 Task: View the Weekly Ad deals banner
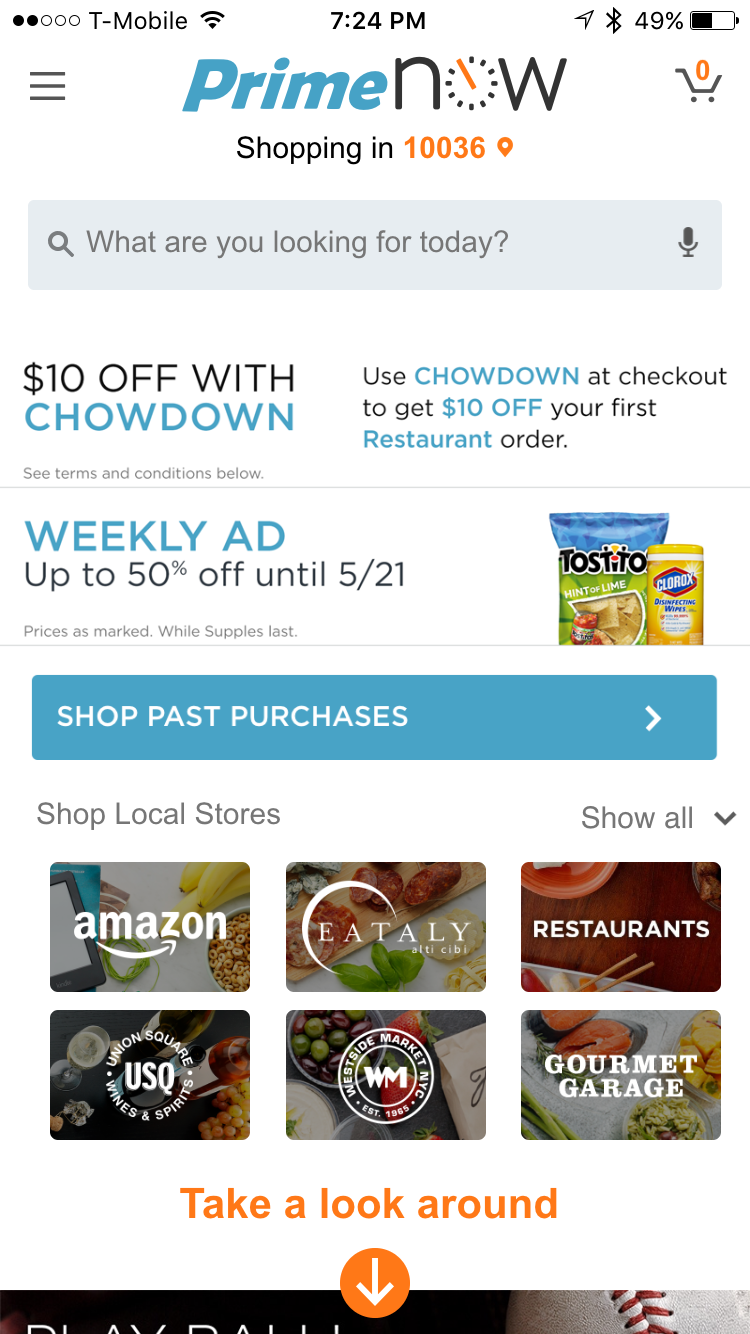(375, 567)
